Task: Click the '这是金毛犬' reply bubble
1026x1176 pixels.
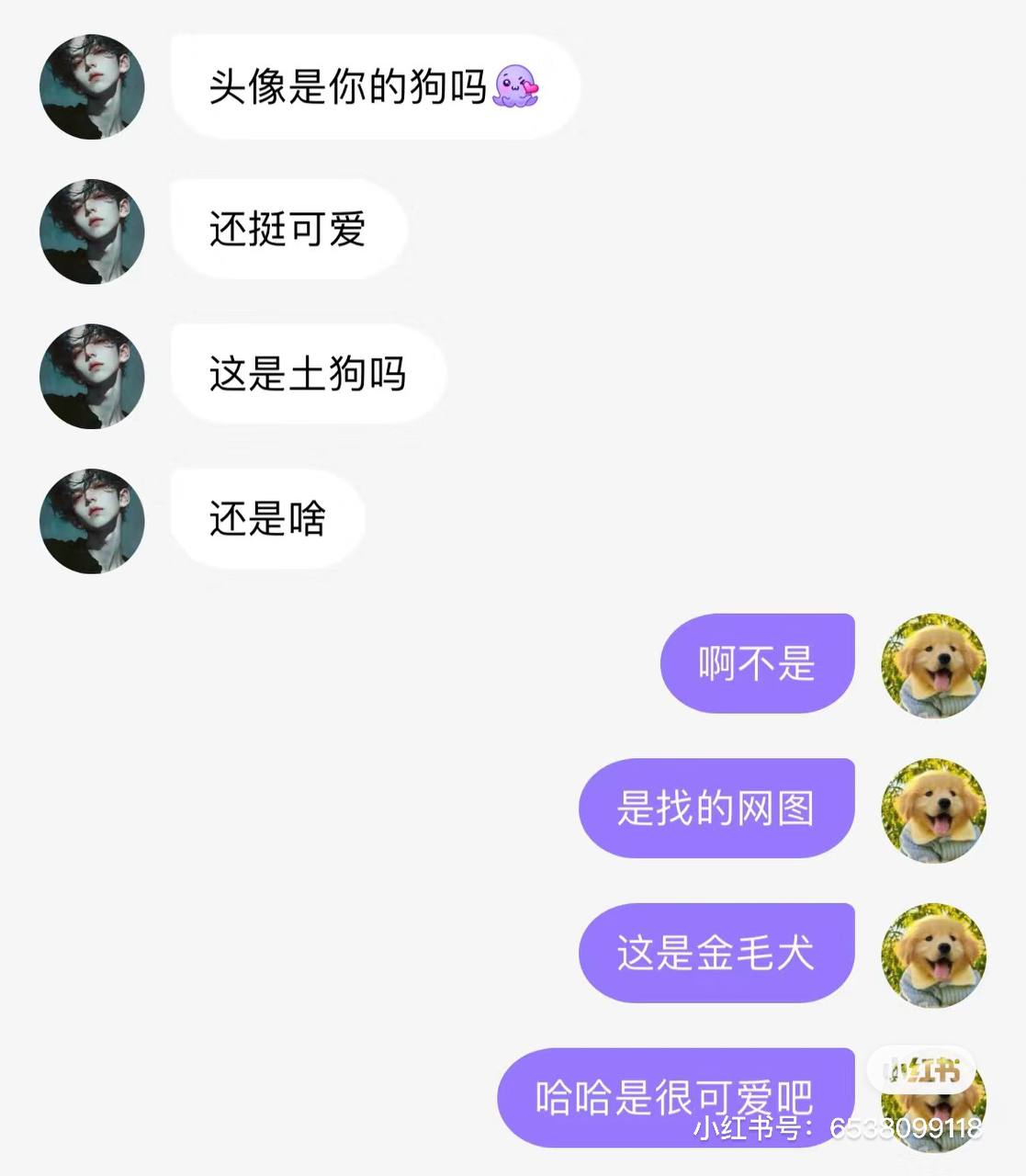Action: coord(717,954)
